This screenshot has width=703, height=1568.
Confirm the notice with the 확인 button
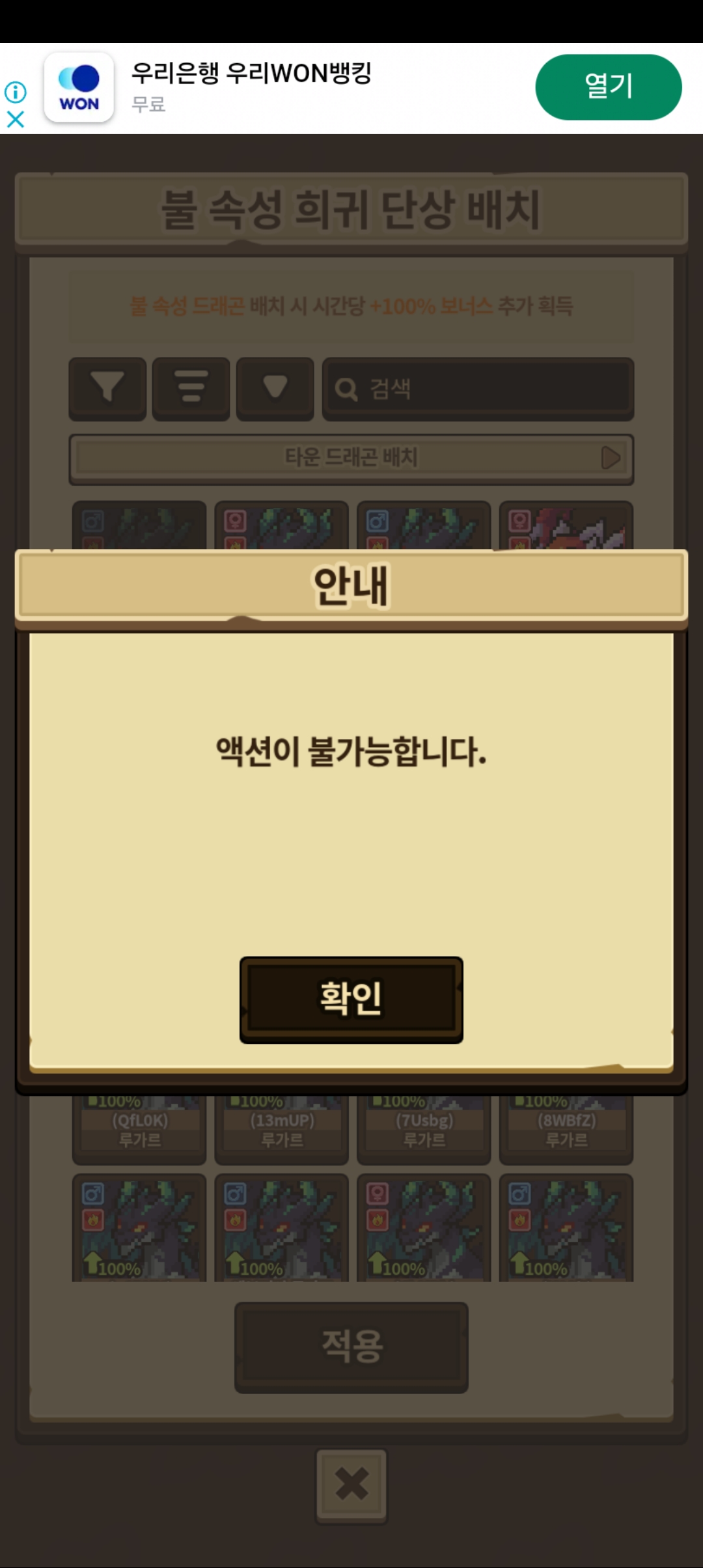351,999
